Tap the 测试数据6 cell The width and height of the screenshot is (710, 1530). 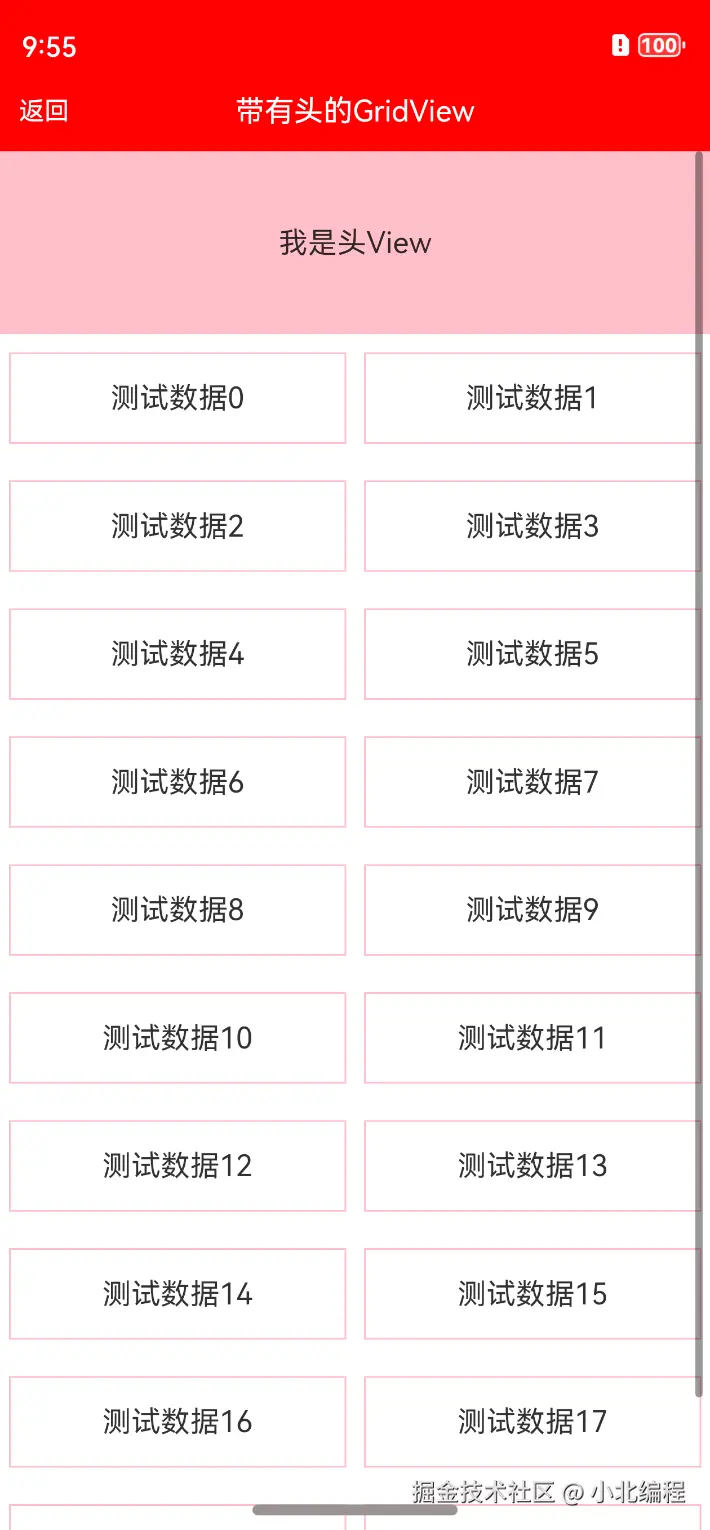click(x=178, y=782)
